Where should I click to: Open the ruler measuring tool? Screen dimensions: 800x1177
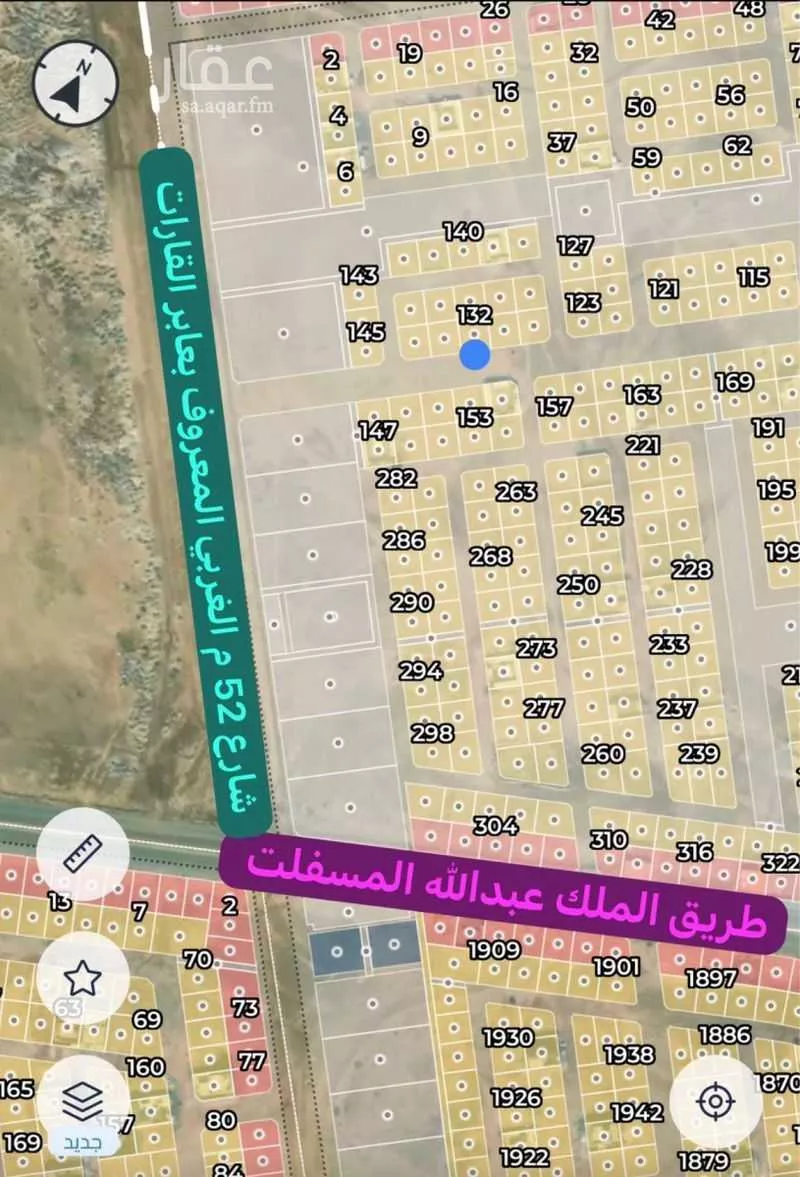click(x=82, y=853)
